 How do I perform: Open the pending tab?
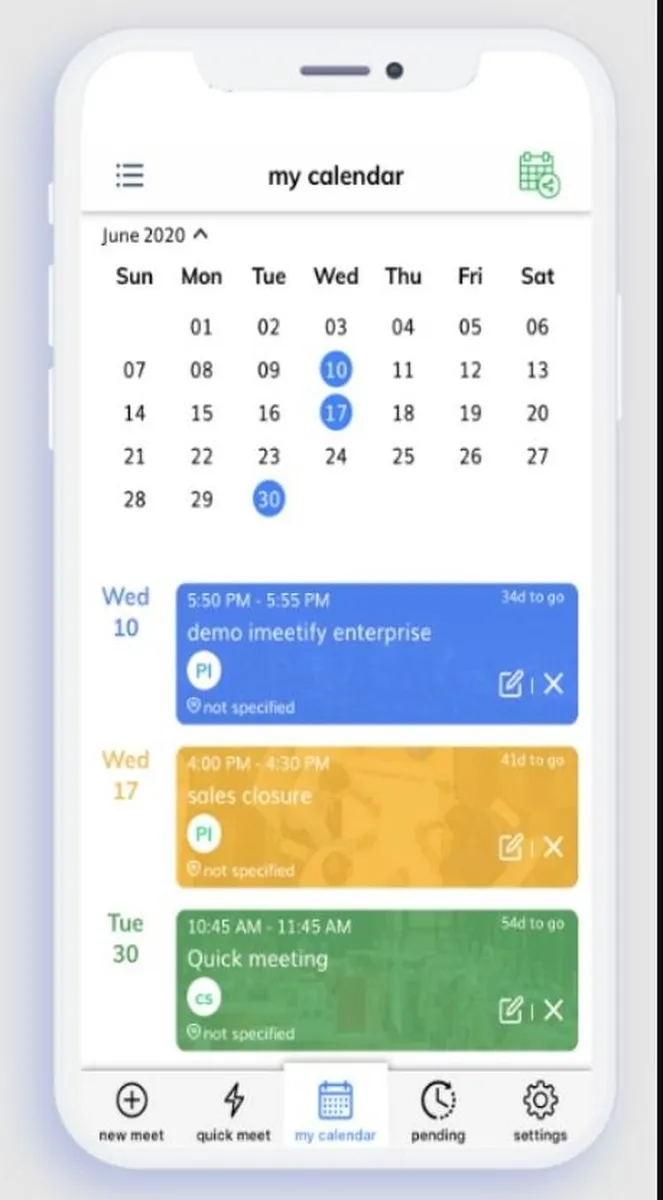click(437, 1110)
